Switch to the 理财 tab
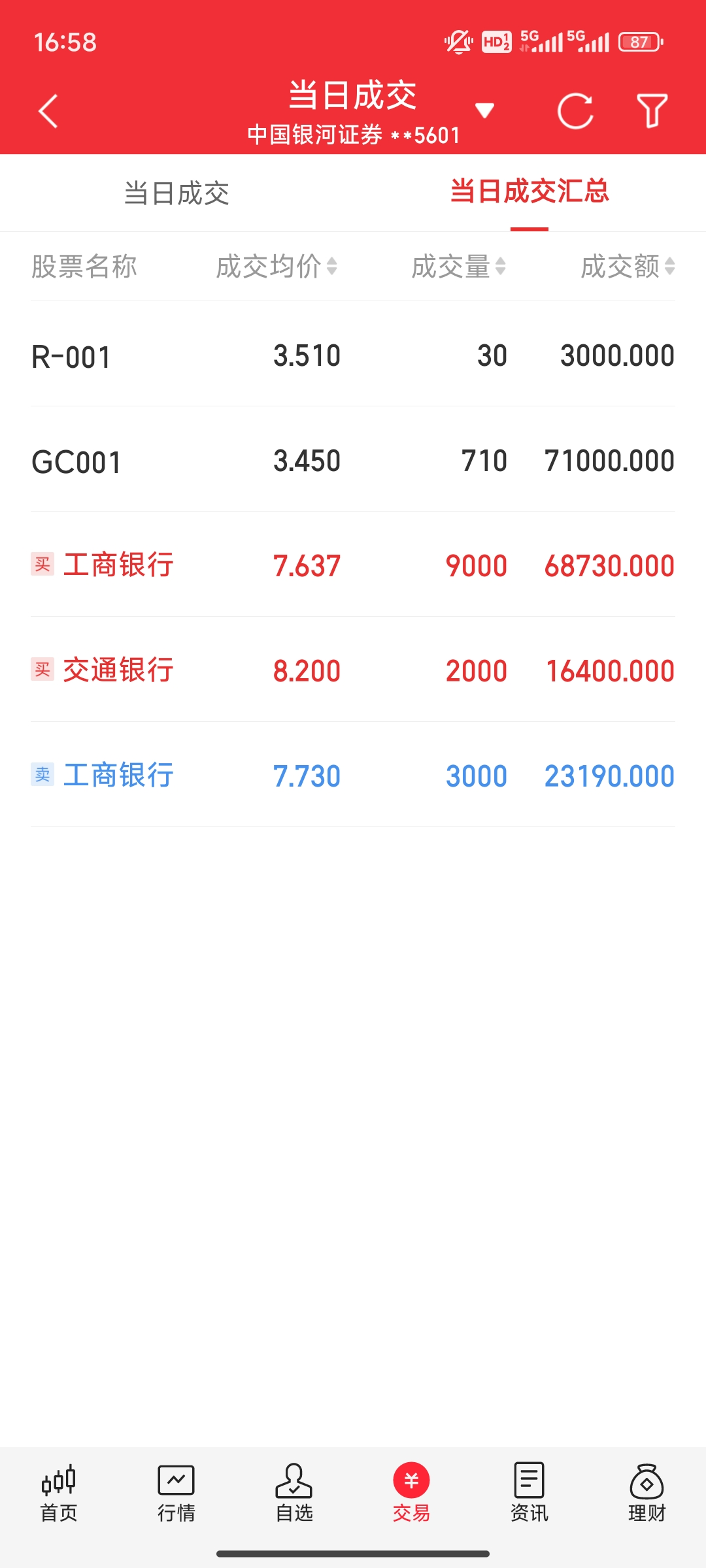The height and width of the screenshot is (1568, 706). 647,1493
